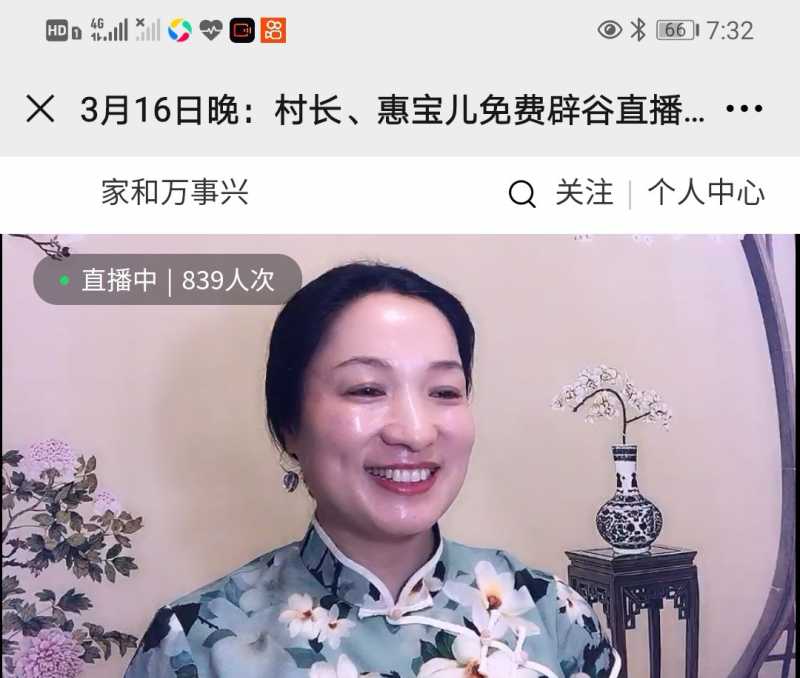
Task: Close the livestream page
Action: [x=40, y=109]
